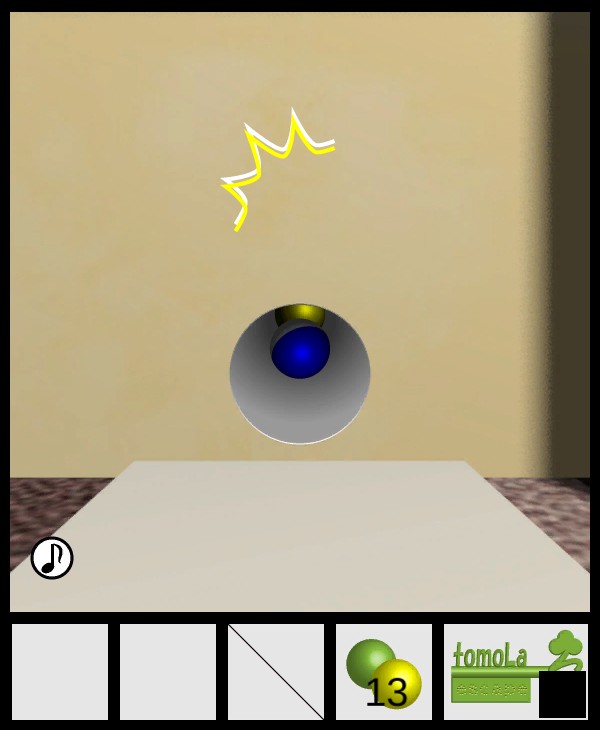Toggle the music note sound button
Image resolution: width=600 pixels, height=730 pixels.
pyautogui.click(x=52, y=558)
